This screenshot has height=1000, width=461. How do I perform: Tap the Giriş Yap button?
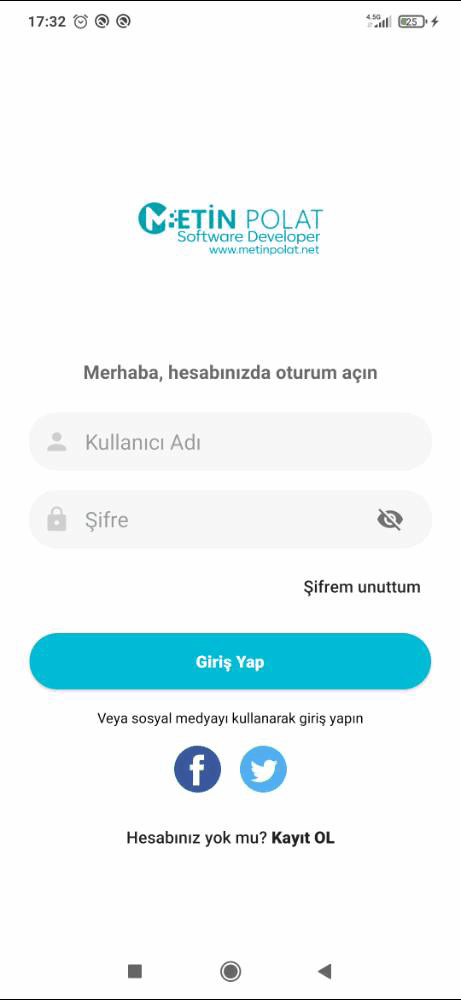pos(230,661)
